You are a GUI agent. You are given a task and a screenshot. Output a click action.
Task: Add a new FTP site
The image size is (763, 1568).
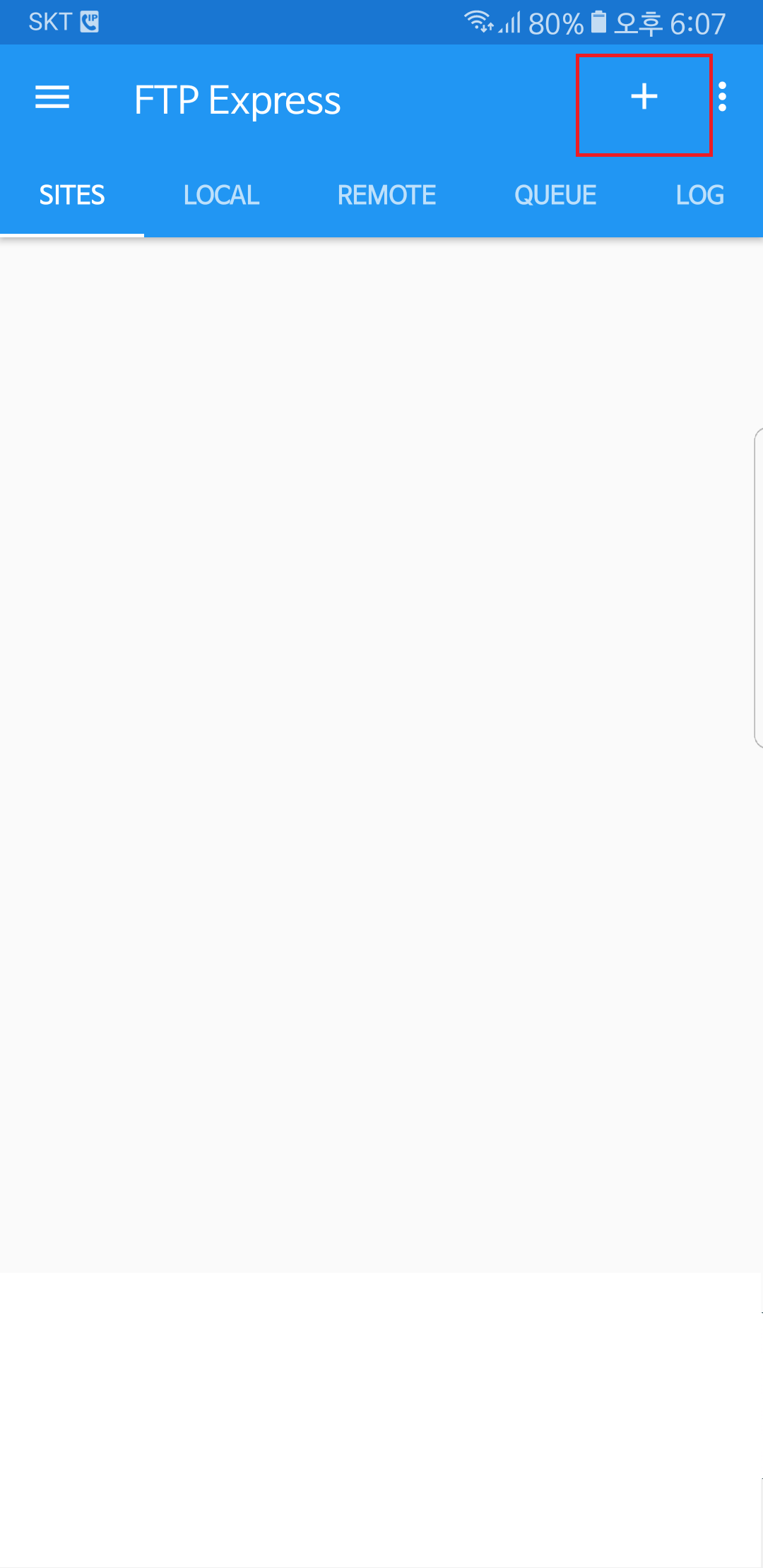click(644, 97)
